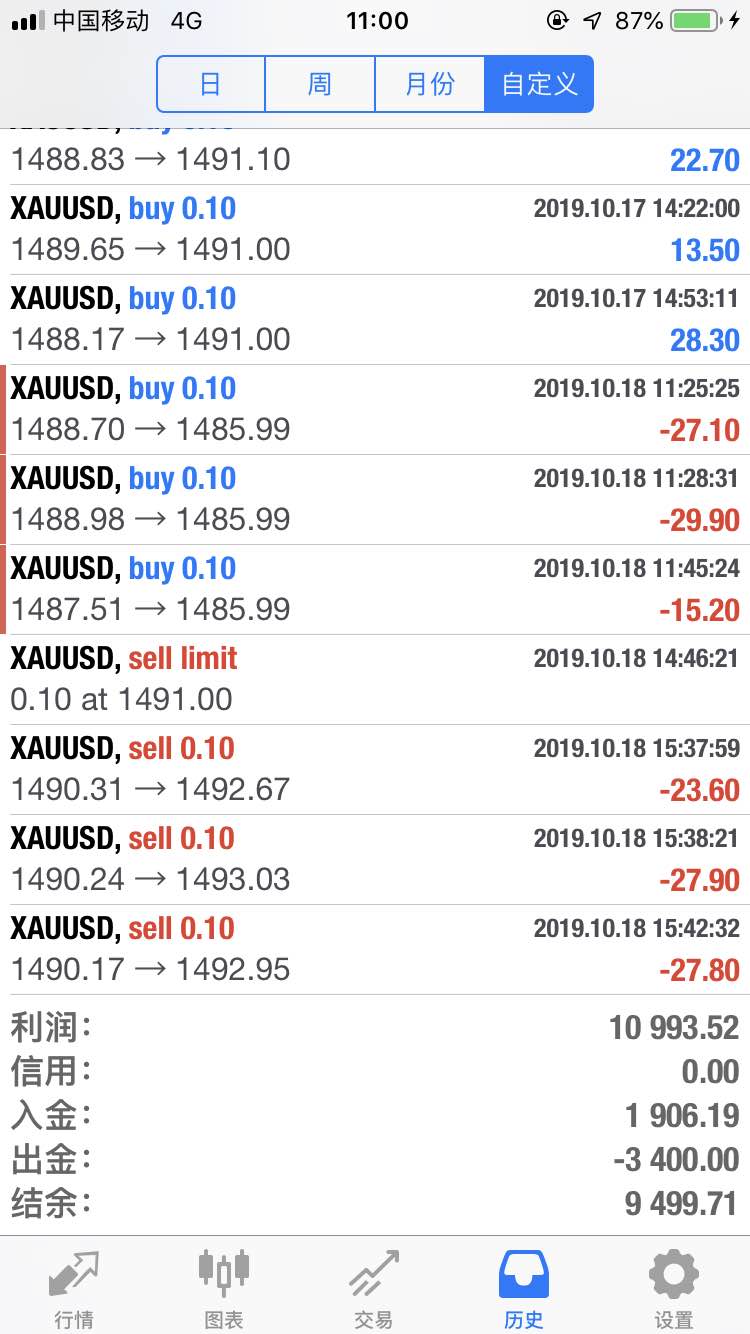The width and height of the screenshot is (750, 1334).
Task: Open the 设置 settings tab
Action: click(x=674, y=1288)
